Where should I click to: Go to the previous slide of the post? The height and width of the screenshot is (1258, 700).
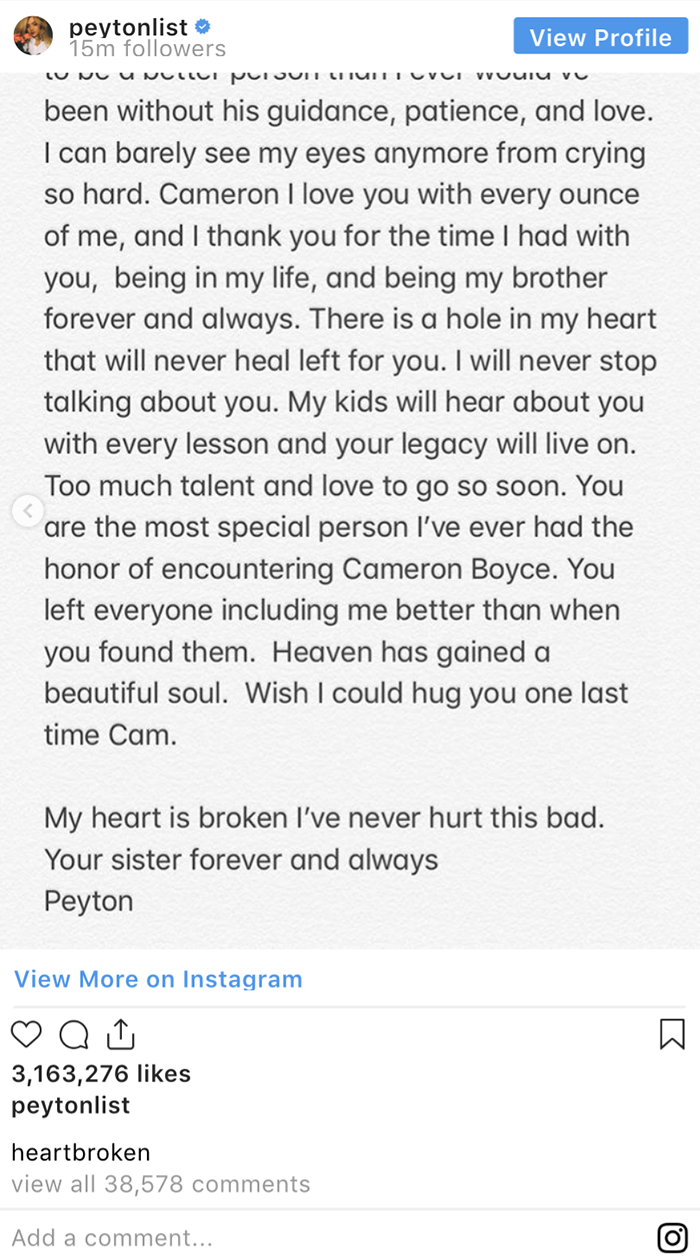coord(28,511)
